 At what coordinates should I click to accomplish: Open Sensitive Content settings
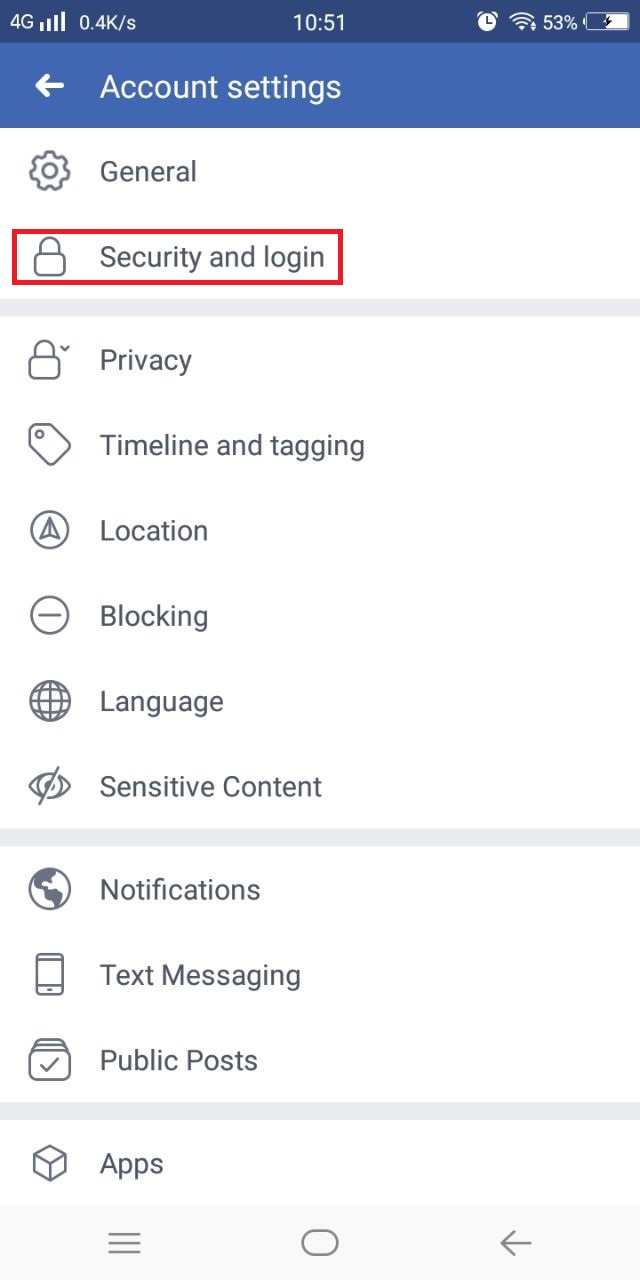210,787
